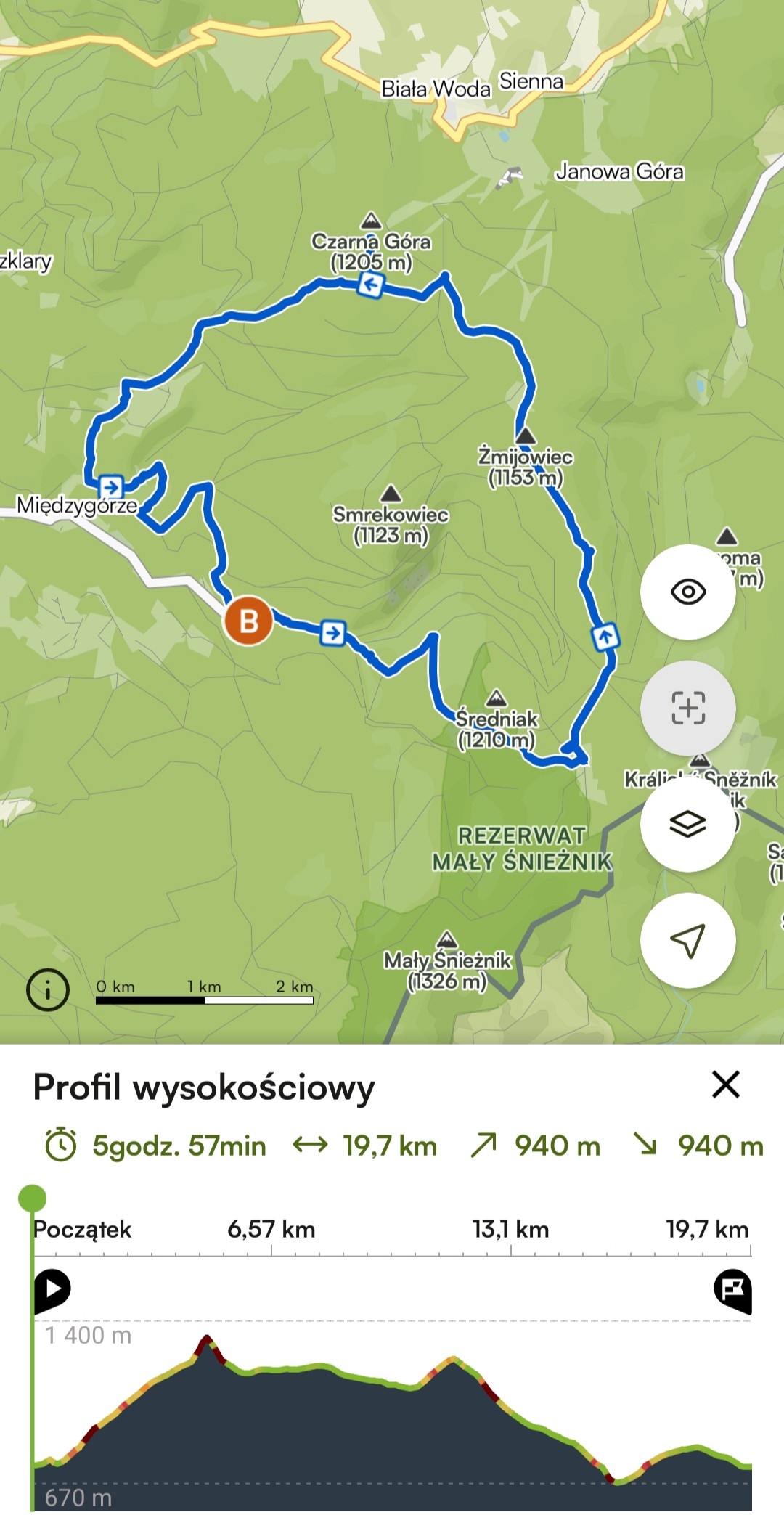Select the green elevation profile handle

(x=32, y=1198)
